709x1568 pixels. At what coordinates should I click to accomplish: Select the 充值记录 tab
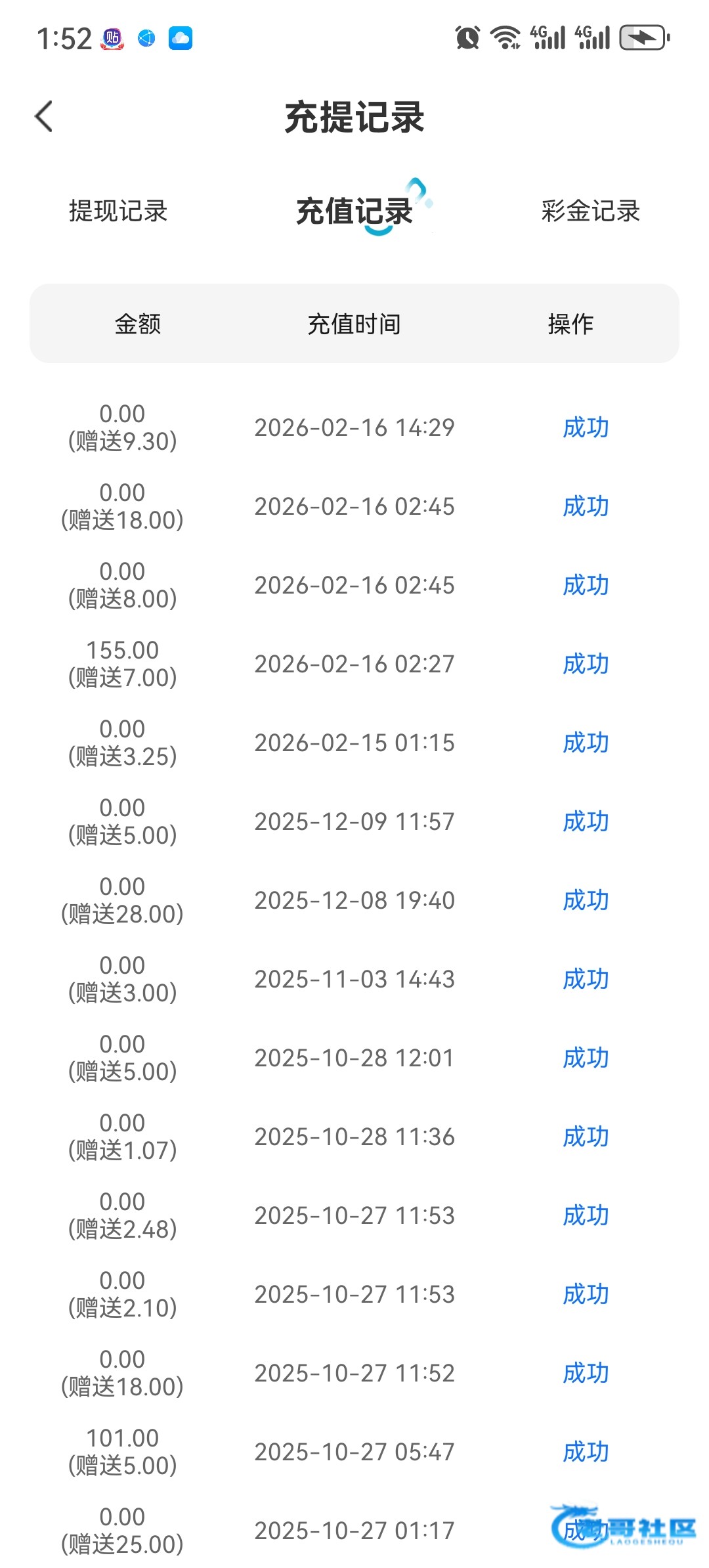pos(354,211)
